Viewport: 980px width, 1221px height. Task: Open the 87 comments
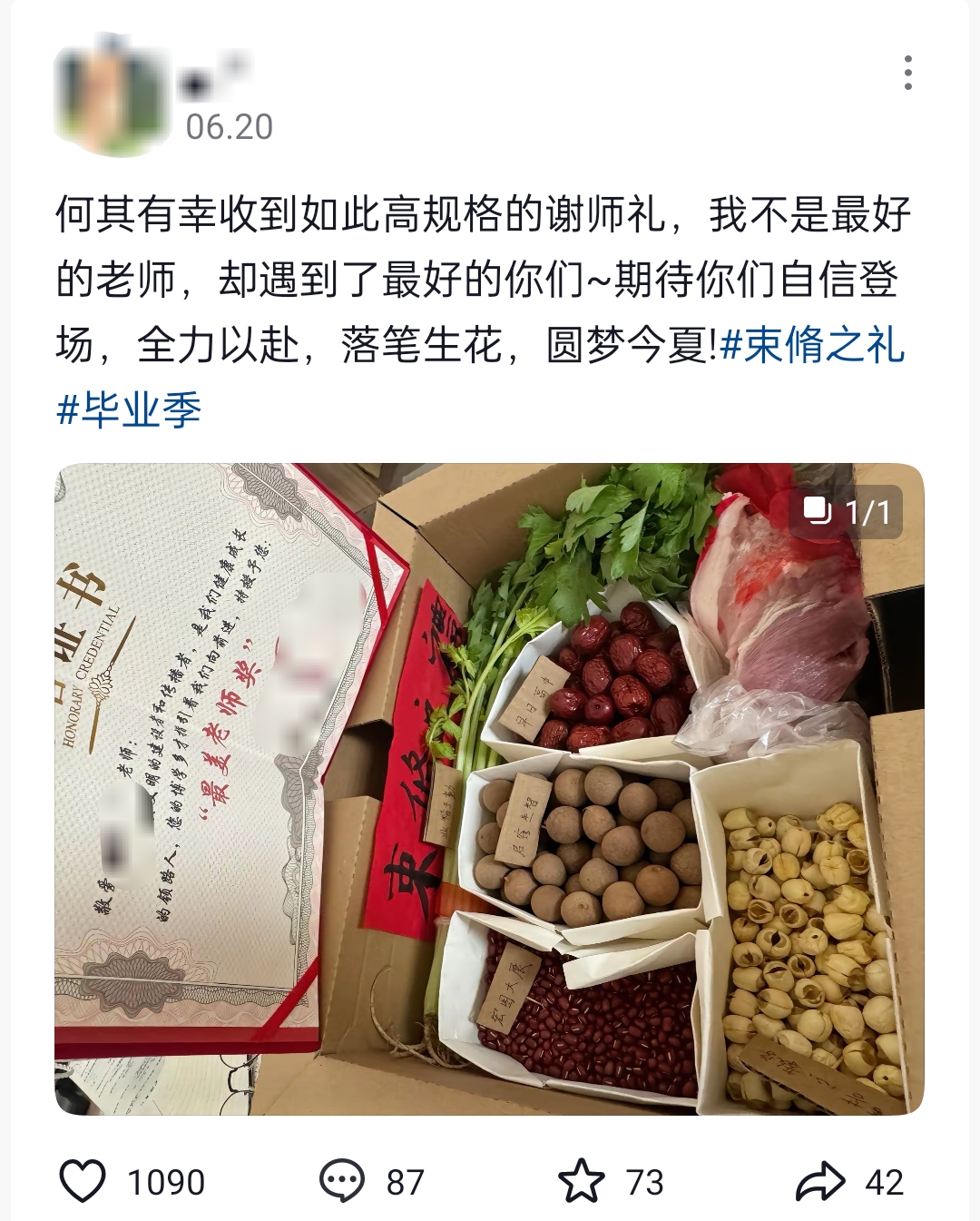pos(342,1181)
